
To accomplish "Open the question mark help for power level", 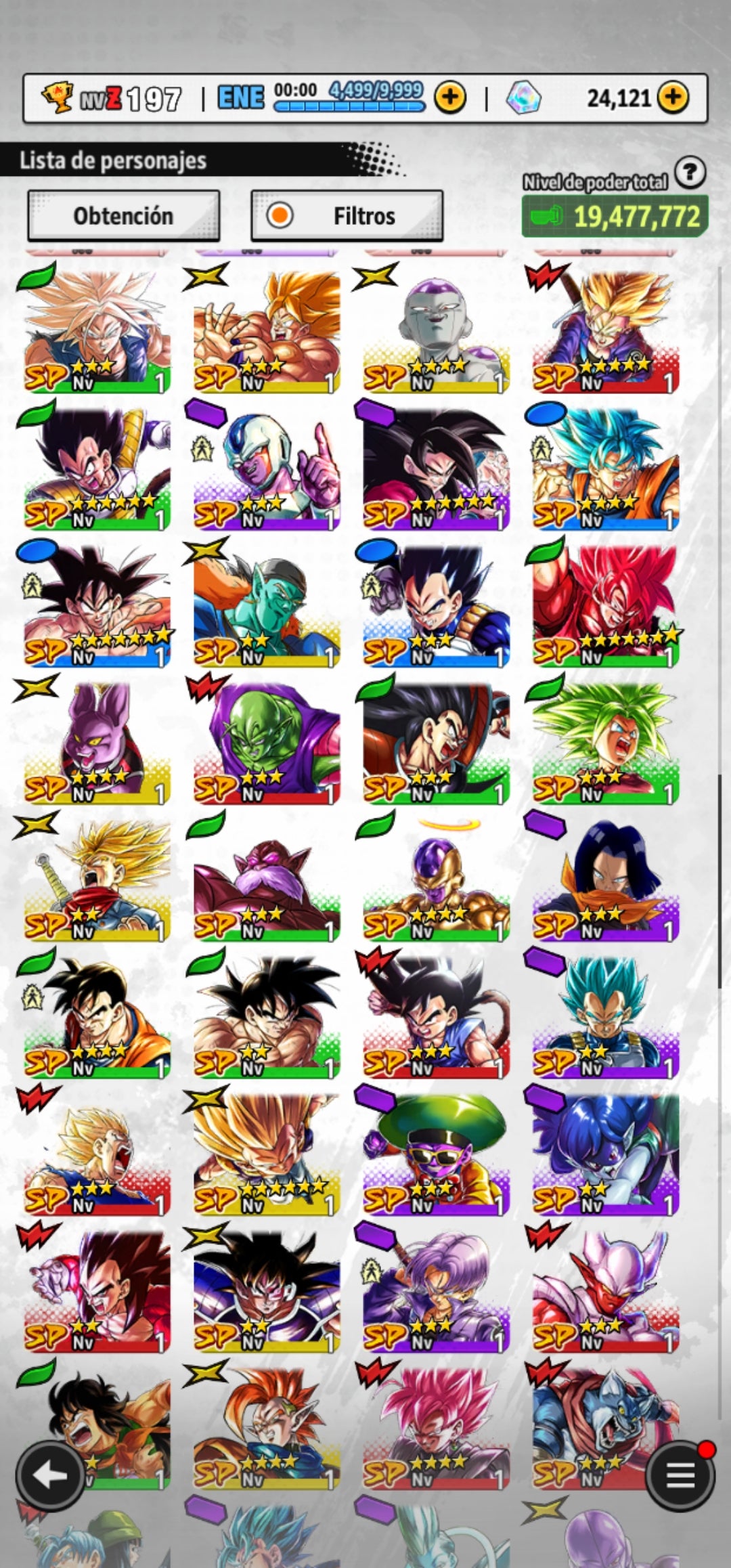I will tap(690, 173).
